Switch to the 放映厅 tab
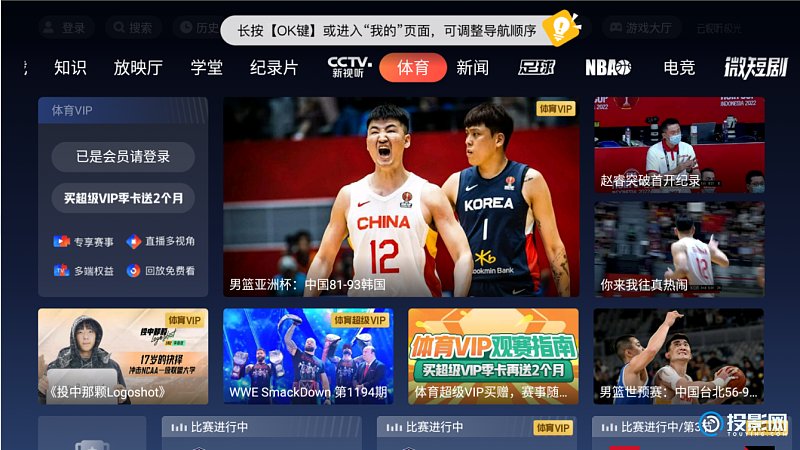 (138, 68)
